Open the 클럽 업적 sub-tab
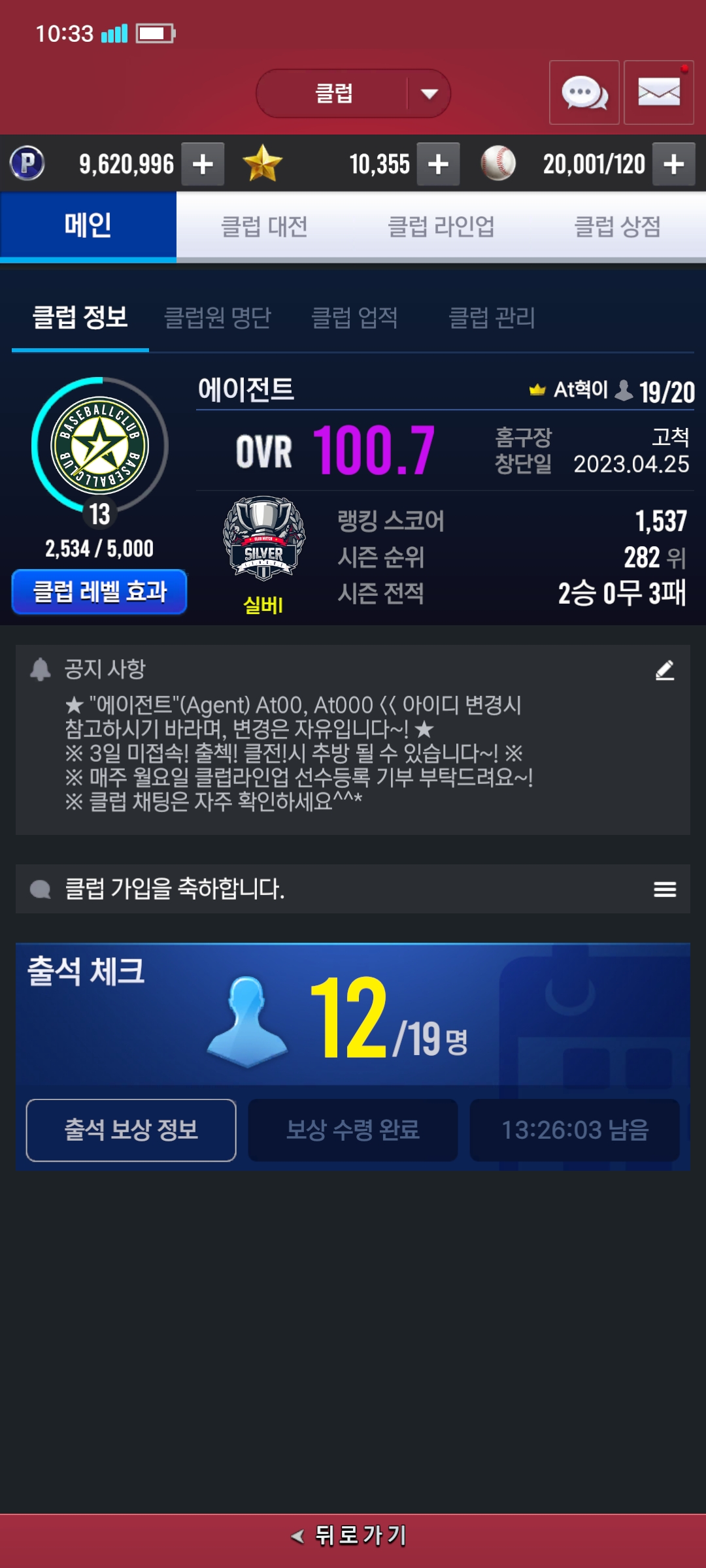This screenshot has width=706, height=1568. [x=354, y=318]
